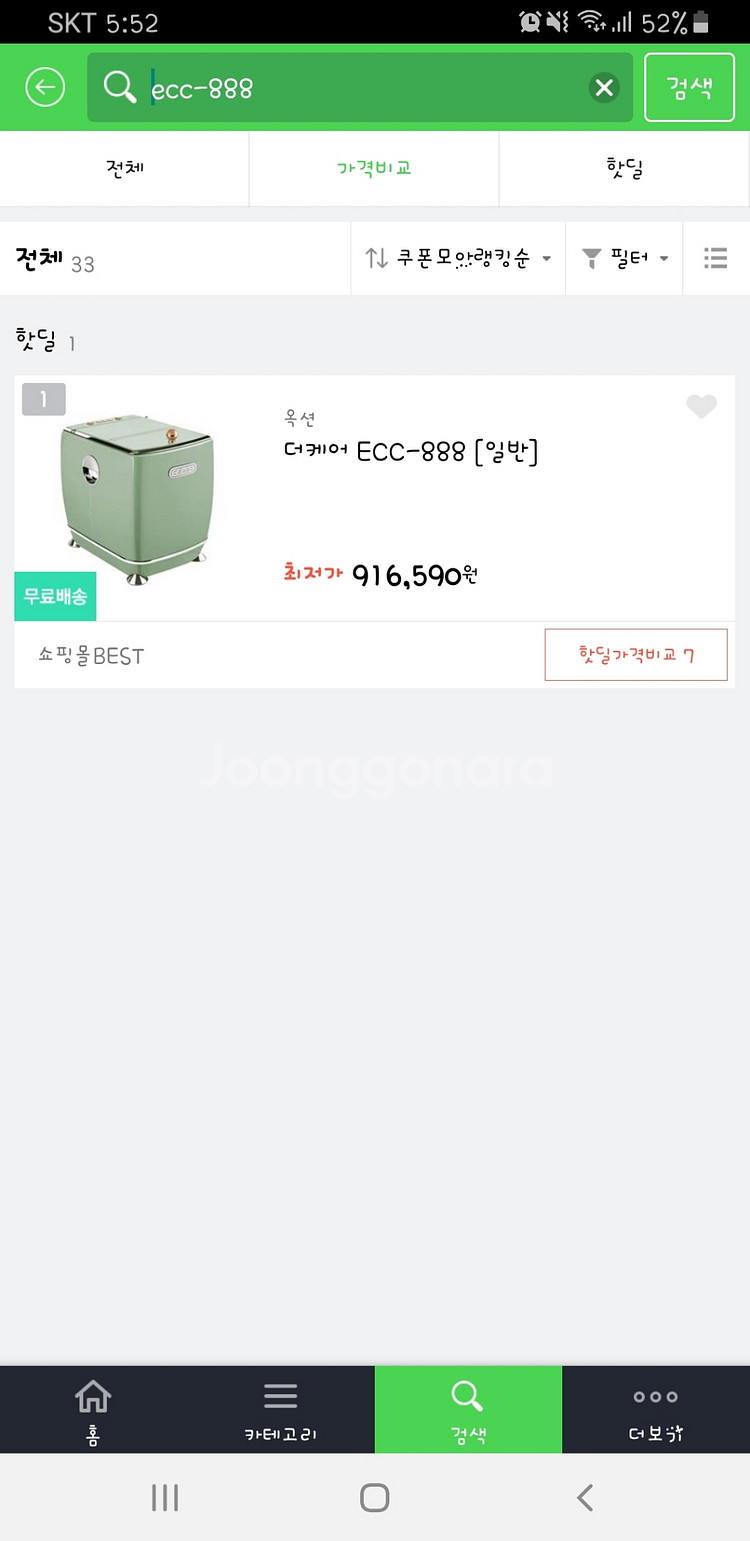Image resolution: width=750 pixels, height=1541 pixels.
Task: Go back using the header arrow
Action: click(45, 88)
